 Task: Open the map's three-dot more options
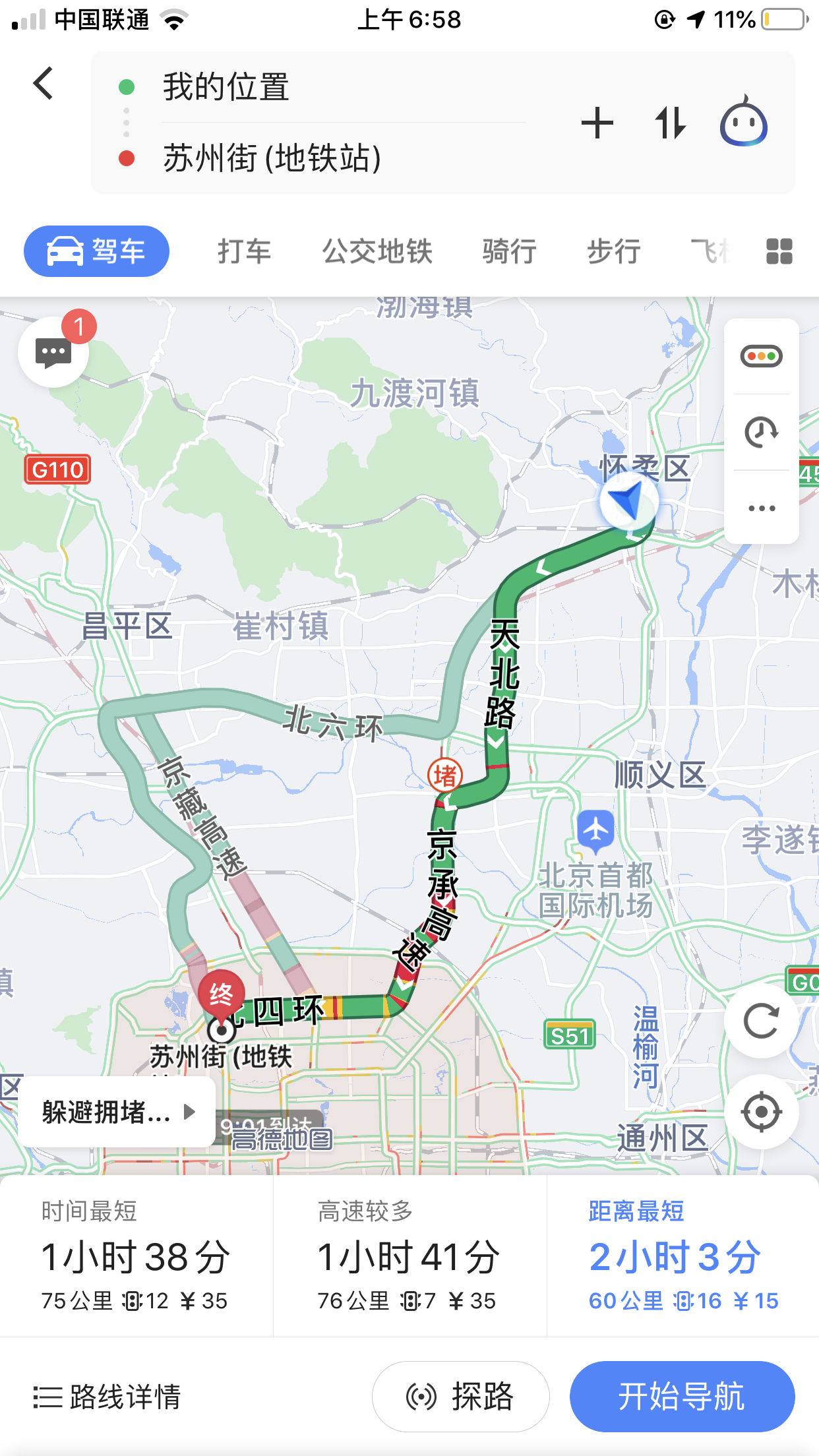(x=762, y=508)
